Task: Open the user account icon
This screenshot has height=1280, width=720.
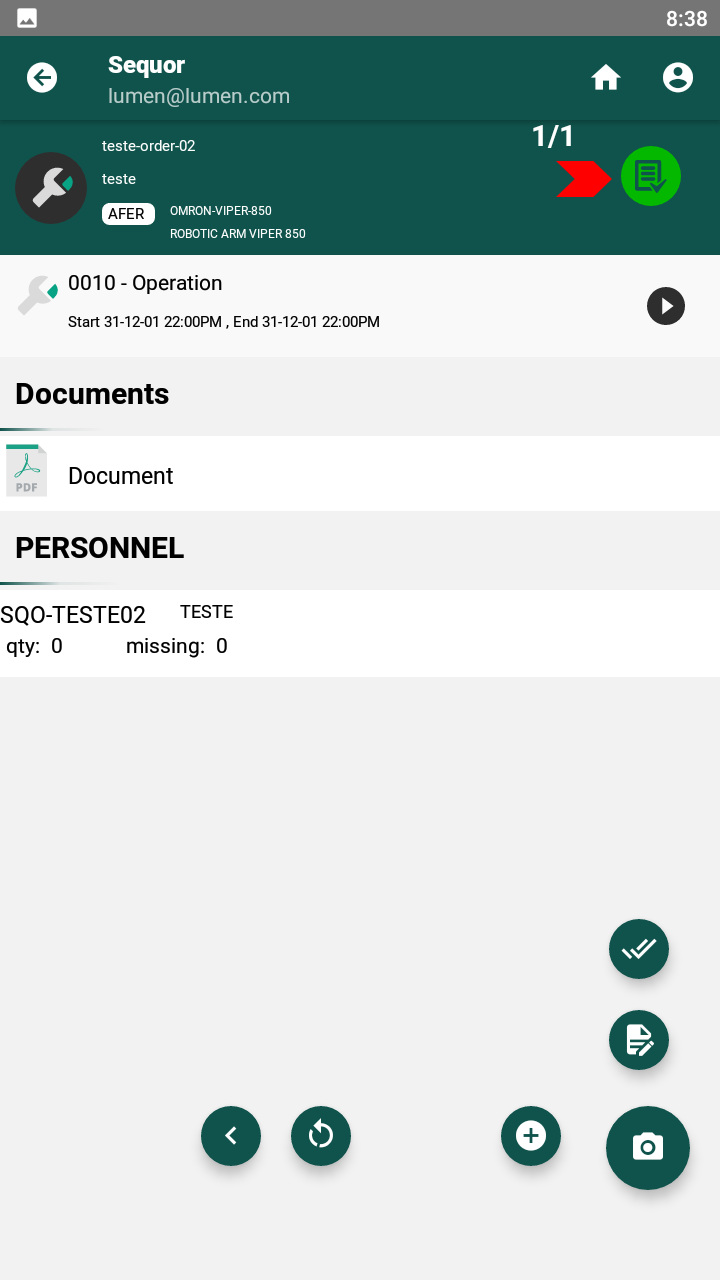Action: [678, 77]
